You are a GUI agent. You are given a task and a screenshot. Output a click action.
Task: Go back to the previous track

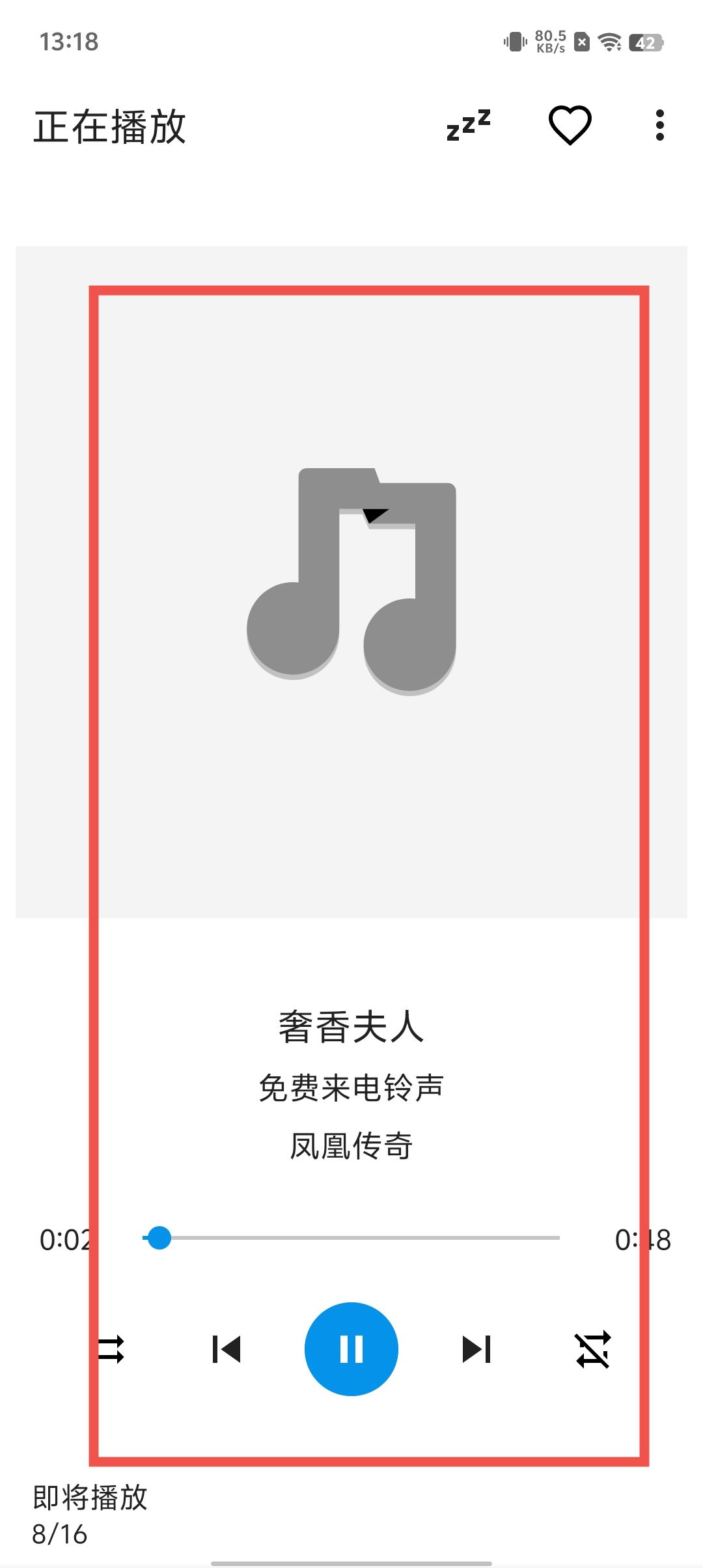pos(227,1349)
